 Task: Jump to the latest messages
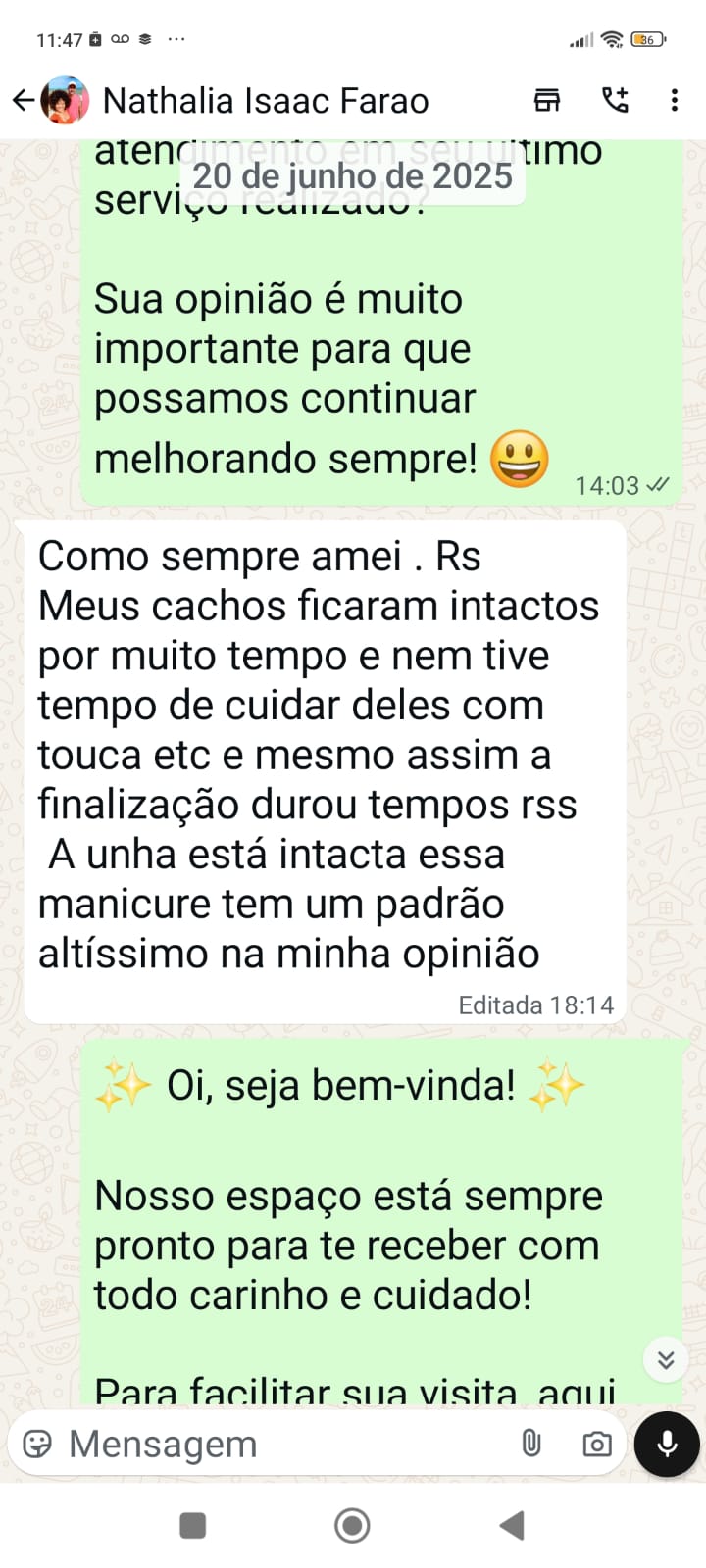point(666,1359)
